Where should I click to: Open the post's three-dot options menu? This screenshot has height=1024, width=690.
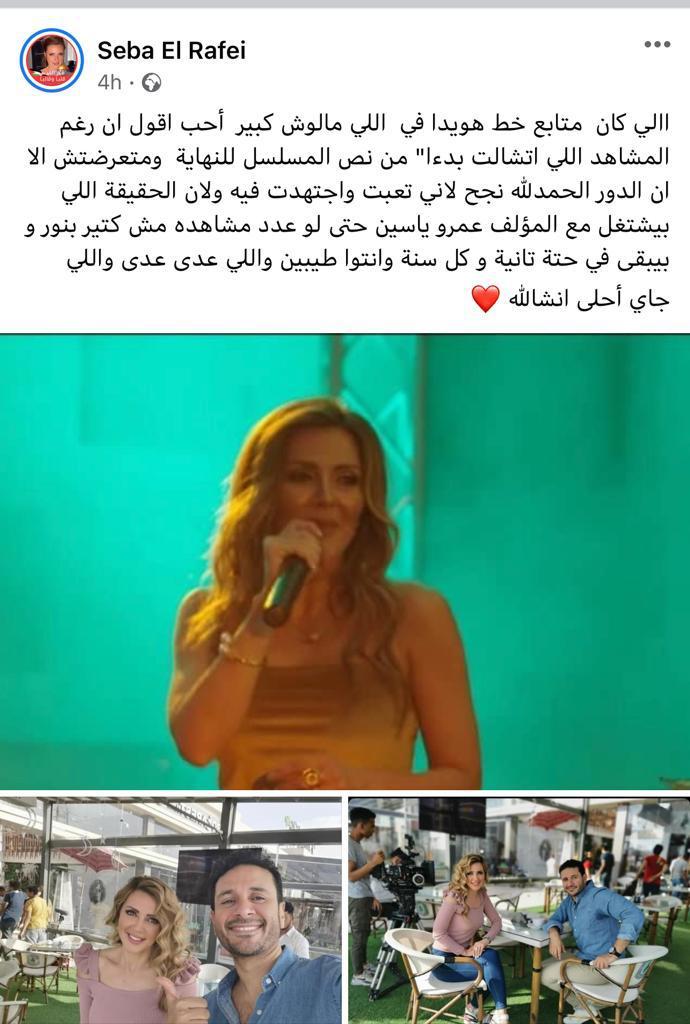pyautogui.click(x=656, y=44)
